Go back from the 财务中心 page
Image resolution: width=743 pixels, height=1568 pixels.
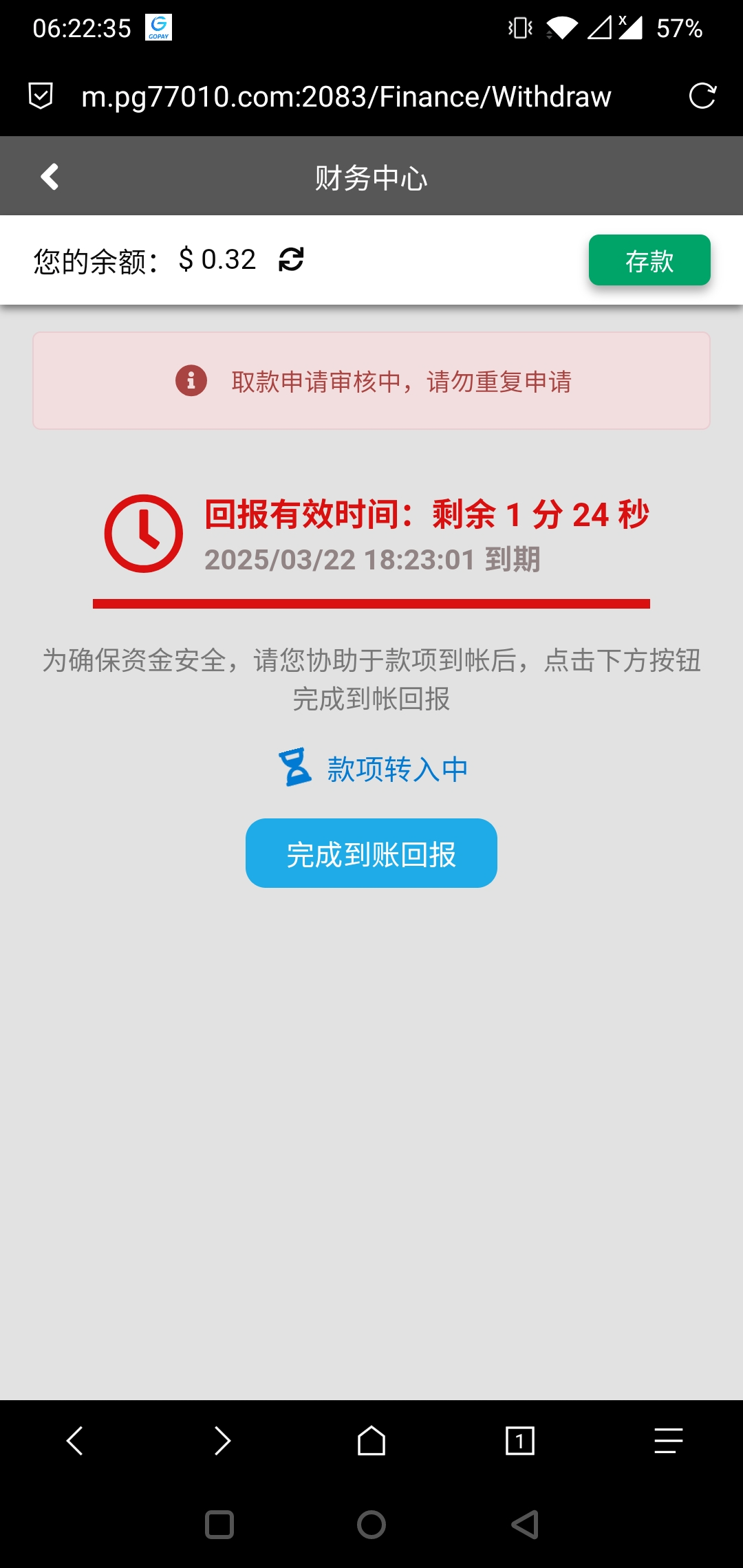point(50,177)
